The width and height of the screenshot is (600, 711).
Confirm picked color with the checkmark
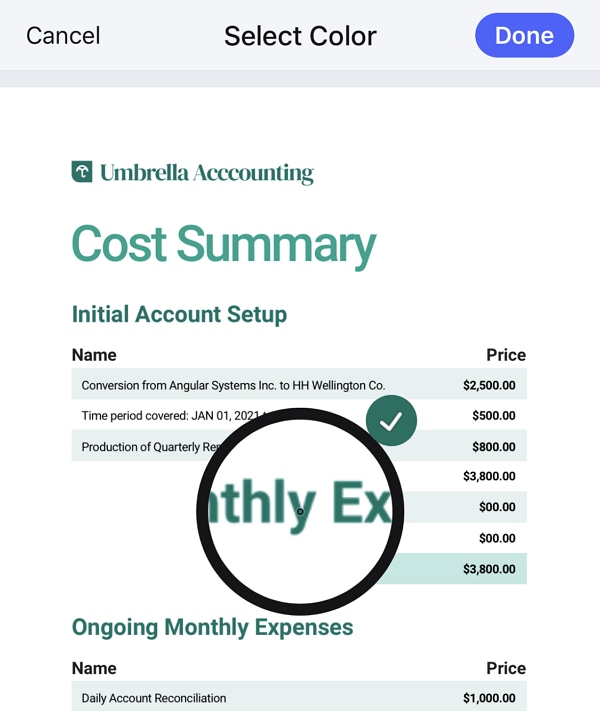[x=391, y=421]
